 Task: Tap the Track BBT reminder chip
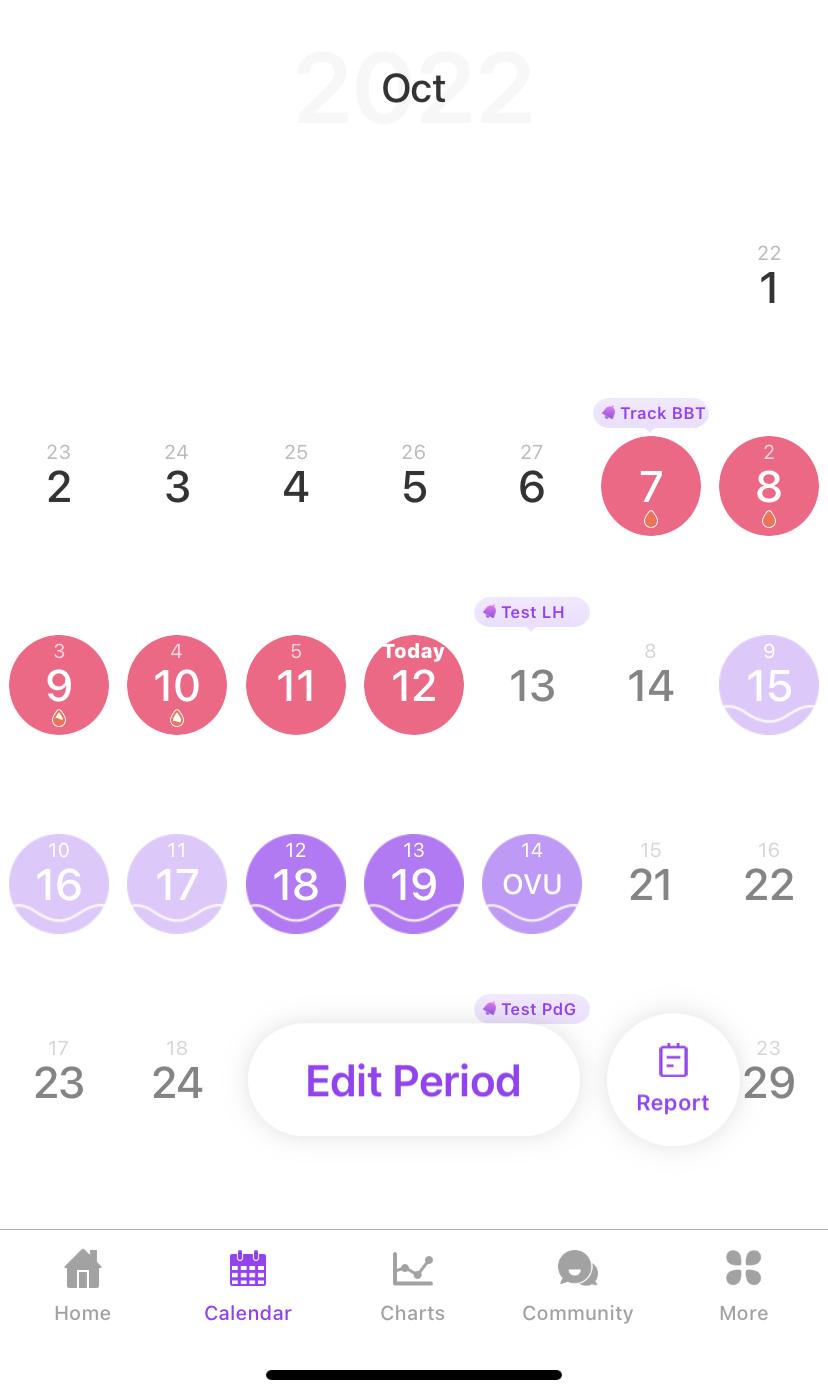[651, 413]
